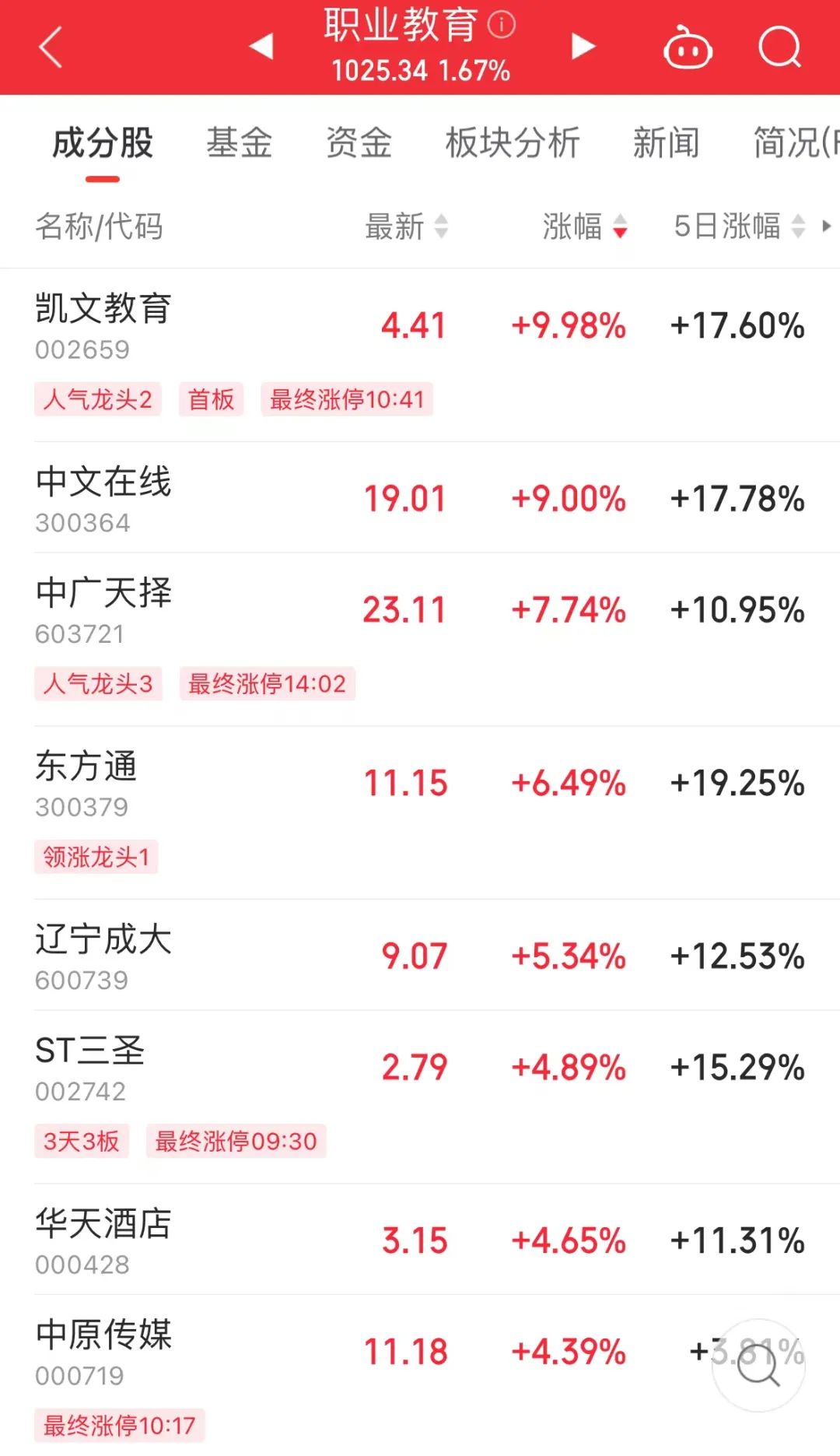Switch to the 基金 tab
840x1456 pixels.
coord(239,143)
